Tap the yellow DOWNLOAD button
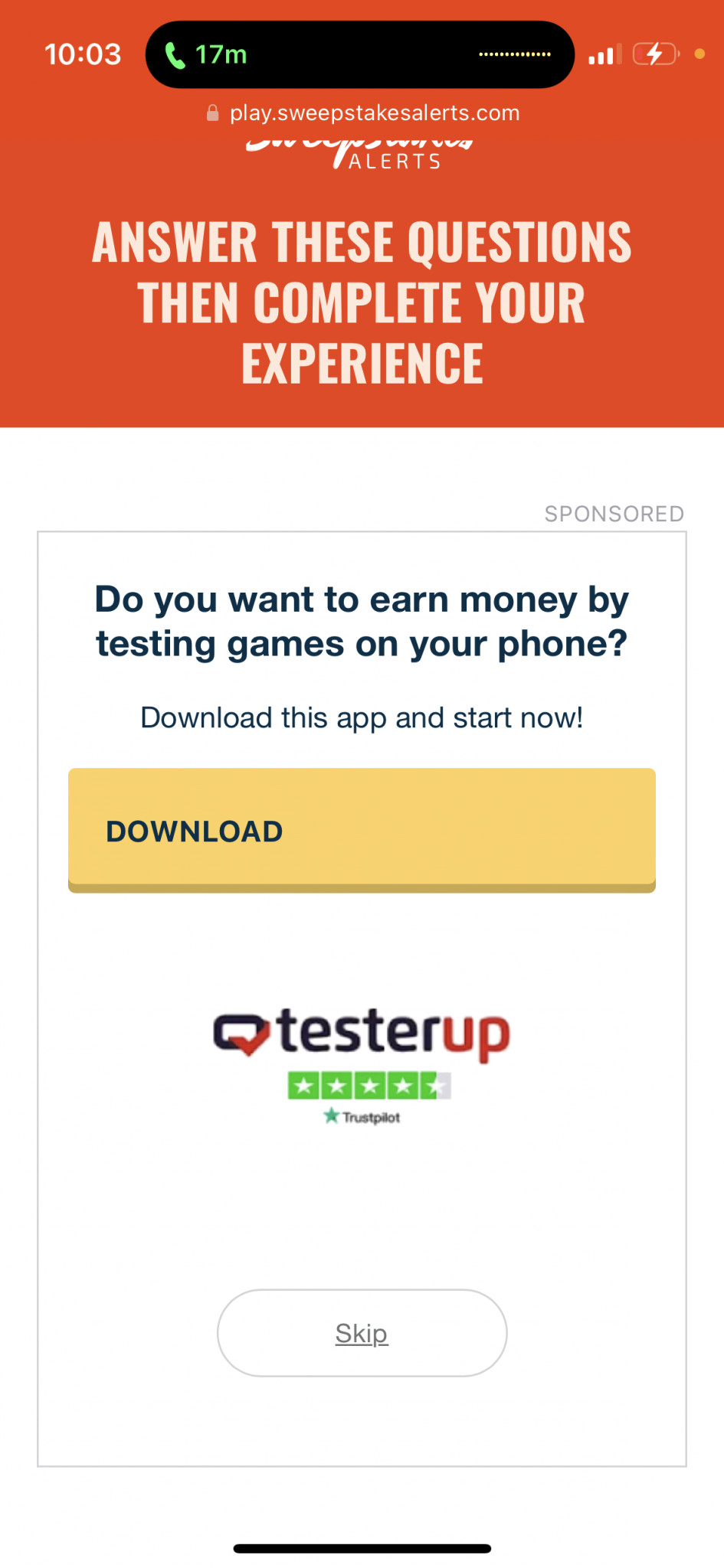724x1568 pixels. coord(362,830)
